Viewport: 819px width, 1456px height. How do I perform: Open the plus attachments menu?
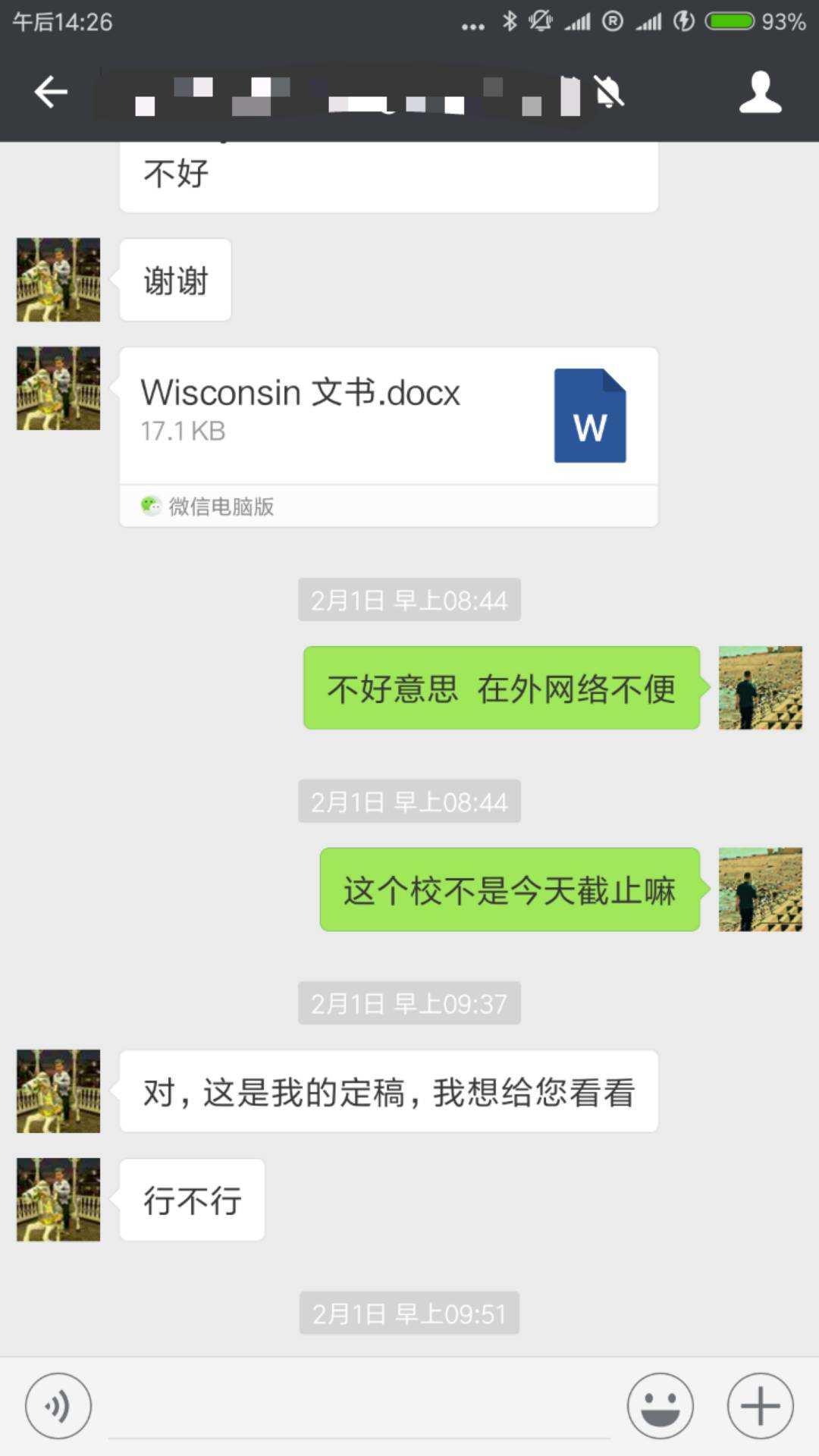(x=760, y=1406)
